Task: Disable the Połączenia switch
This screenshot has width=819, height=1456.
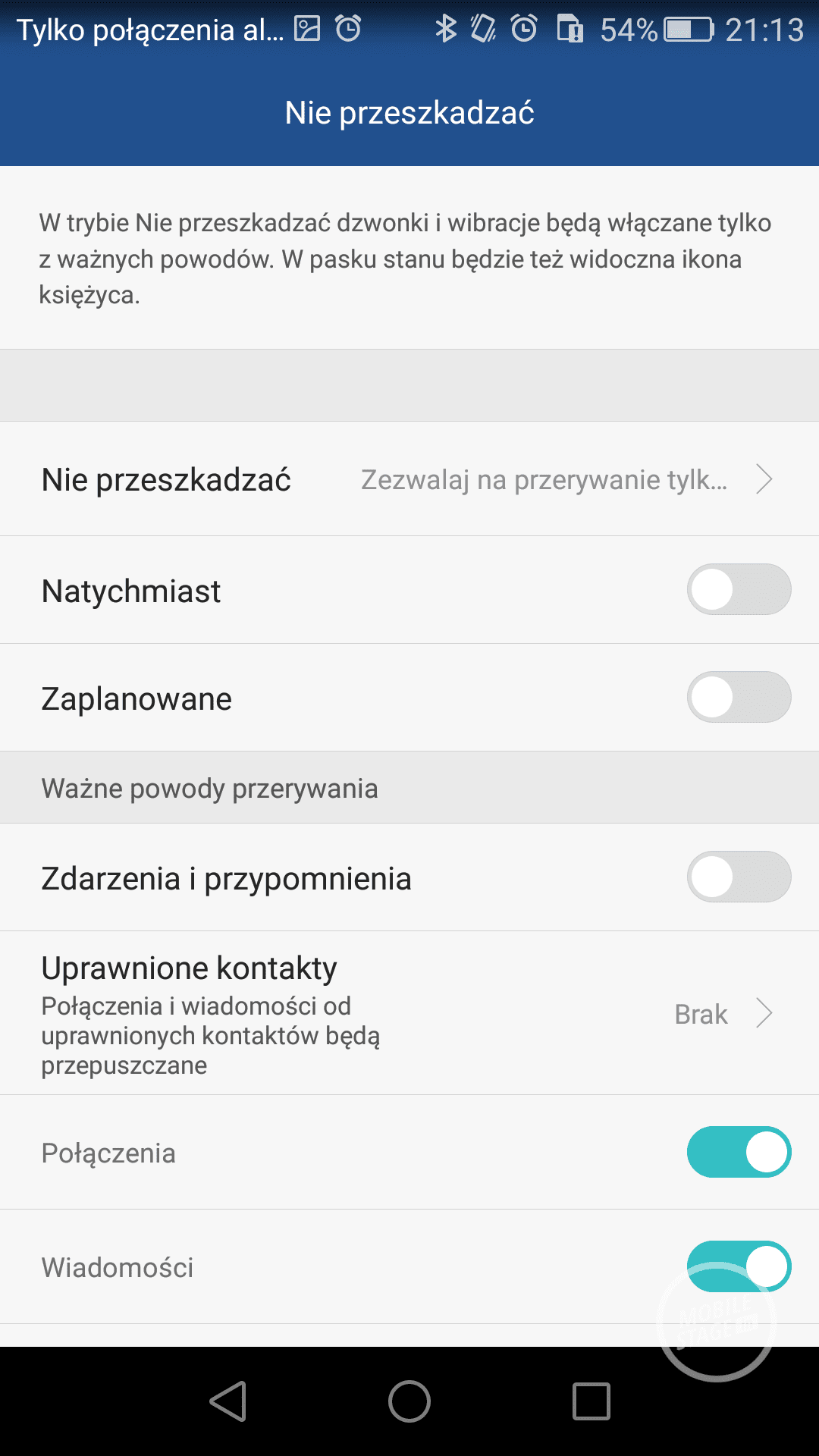Action: coord(739,1153)
